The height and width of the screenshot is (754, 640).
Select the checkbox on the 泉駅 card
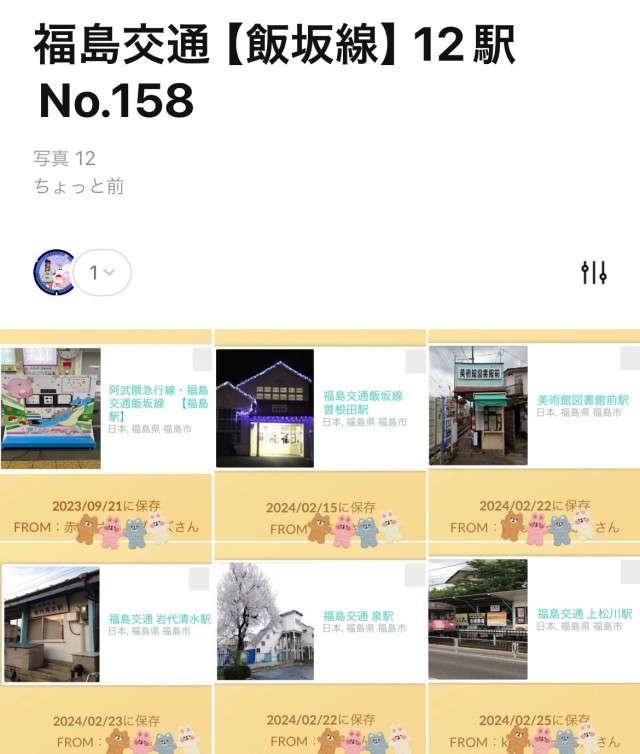click(x=415, y=575)
